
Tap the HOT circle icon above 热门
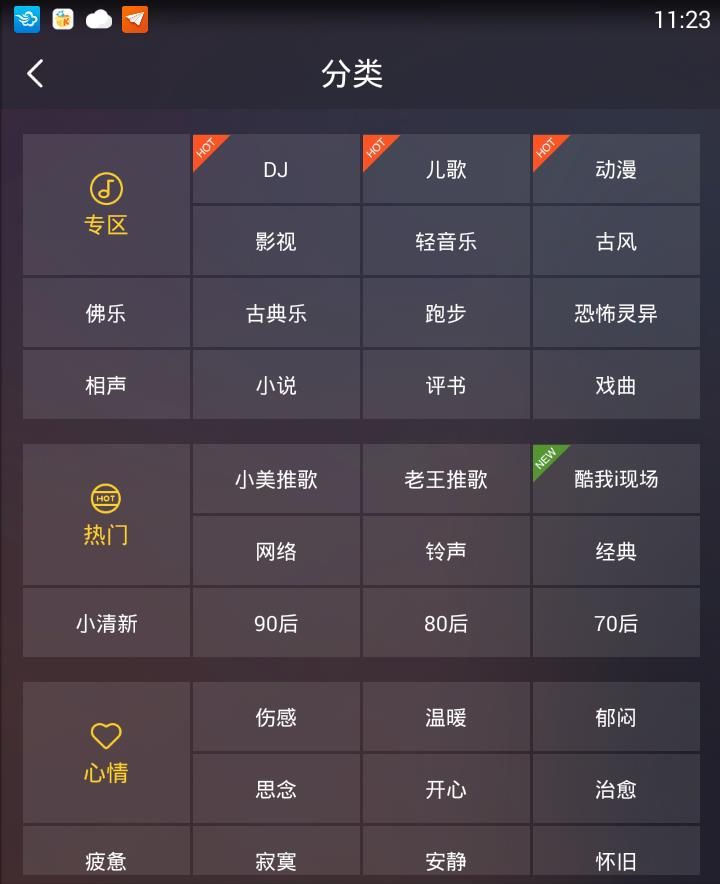point(105,496)
